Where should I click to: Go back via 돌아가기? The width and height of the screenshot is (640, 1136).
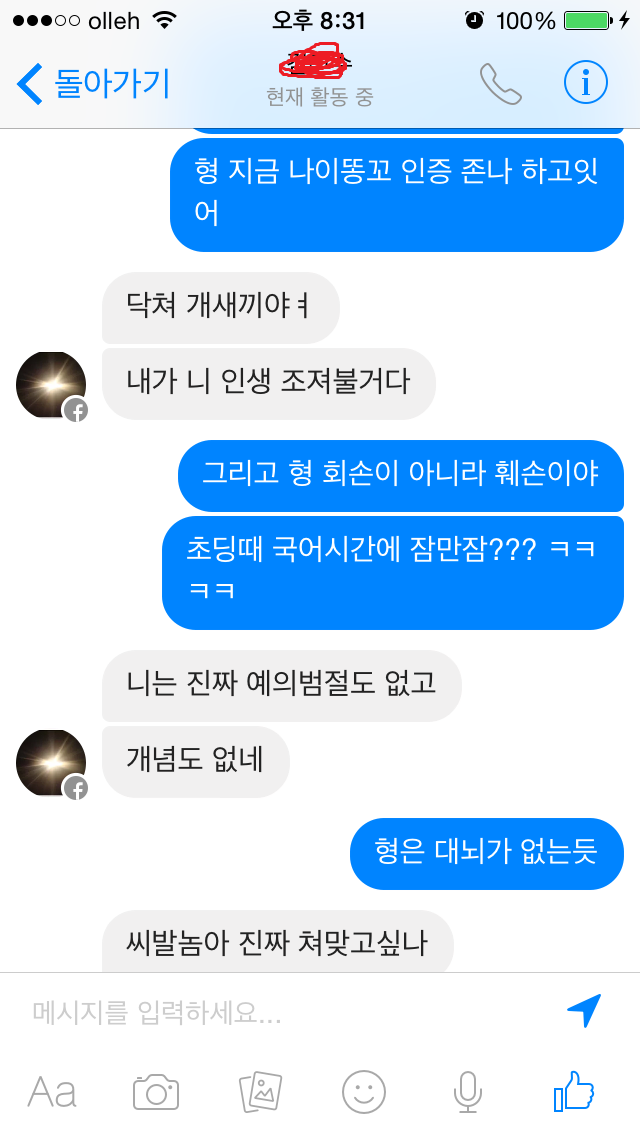[x=95, y=84]
